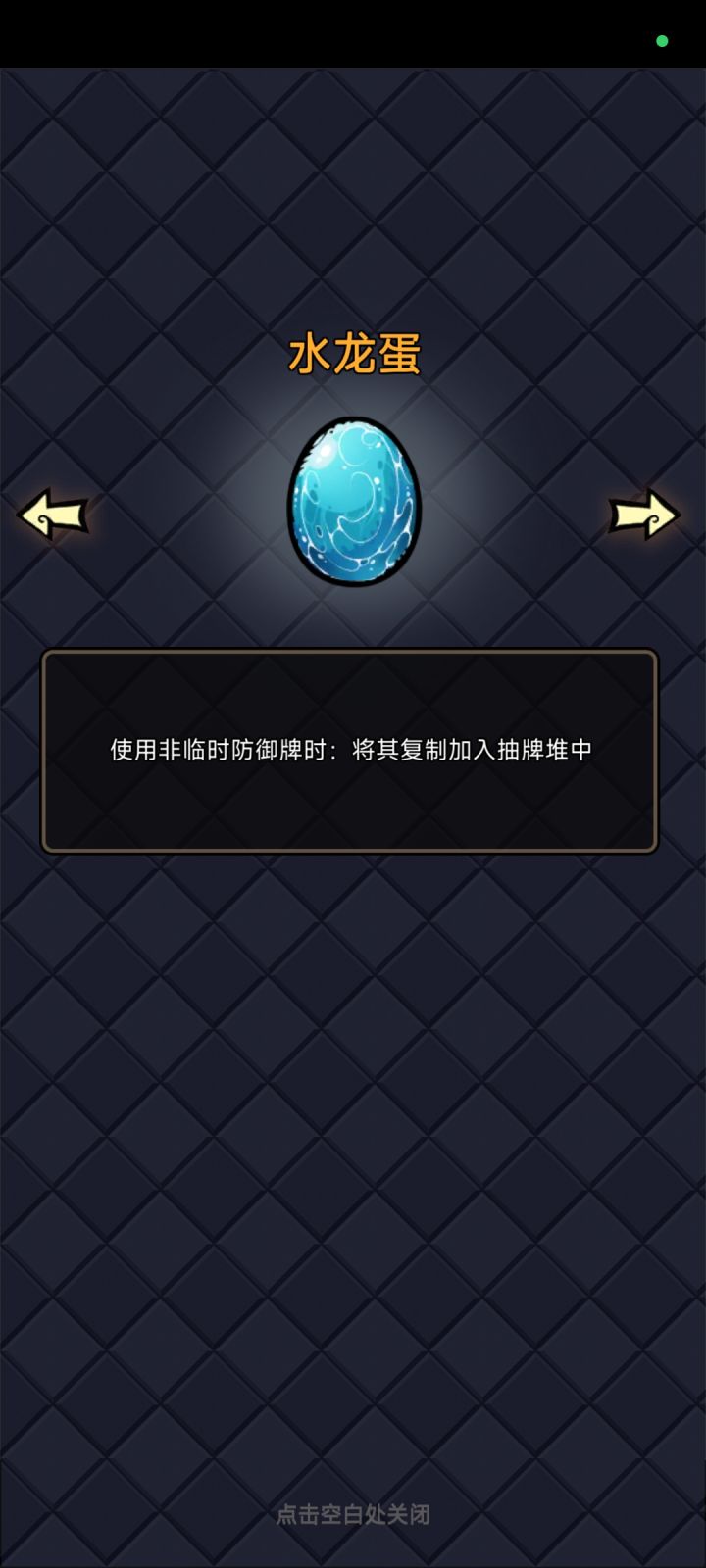Click the dark area below the description
The height and width of the screenshot is (1568, 706).
(353, 980)
